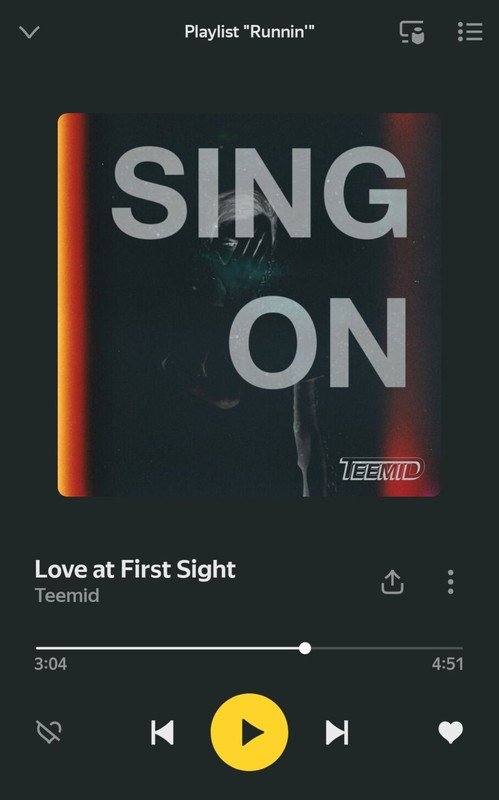Open the playback queue list
Screen dimensions: 499x800
pos(470,32)
